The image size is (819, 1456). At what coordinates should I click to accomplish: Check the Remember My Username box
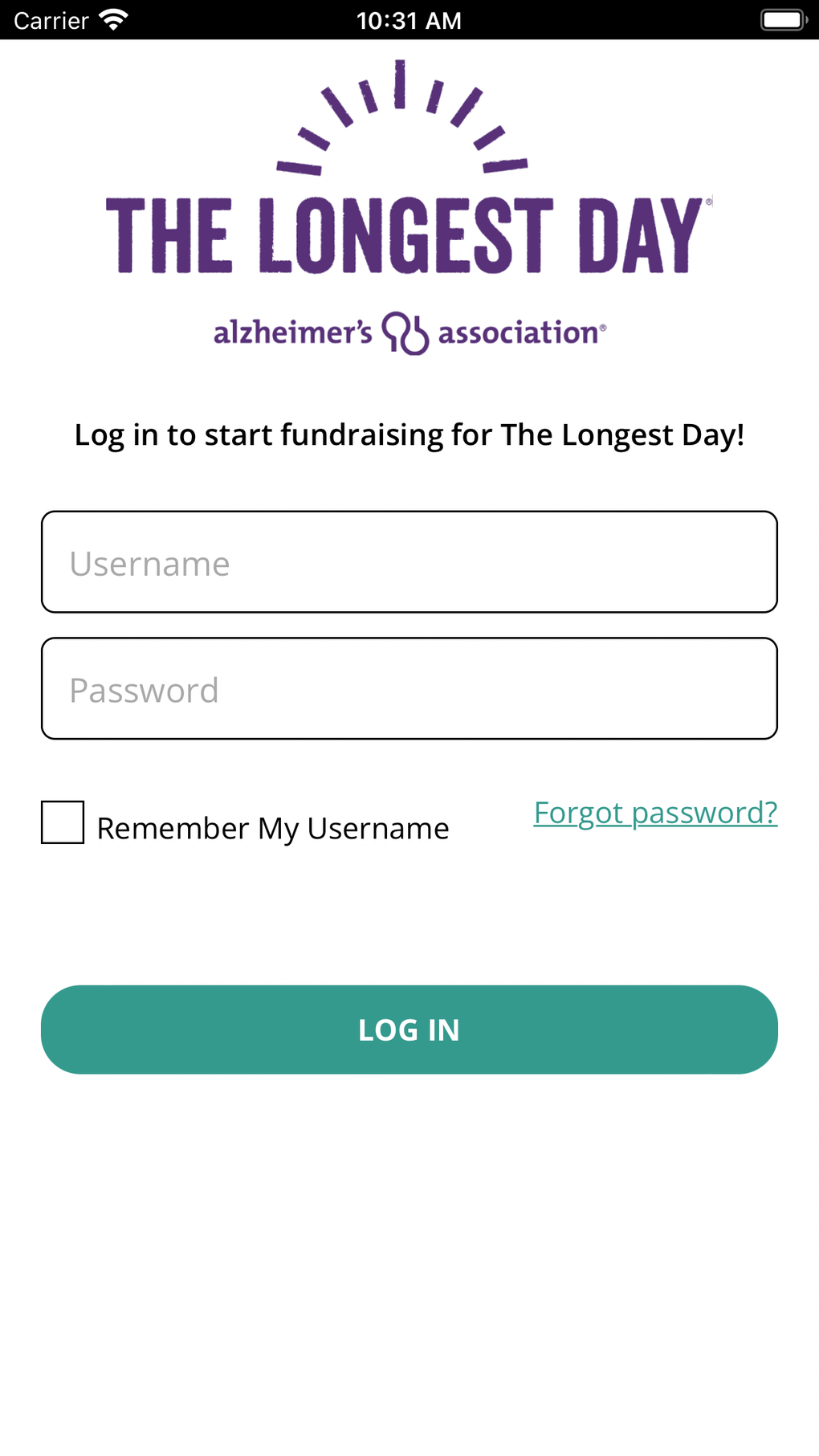(63, 822)
